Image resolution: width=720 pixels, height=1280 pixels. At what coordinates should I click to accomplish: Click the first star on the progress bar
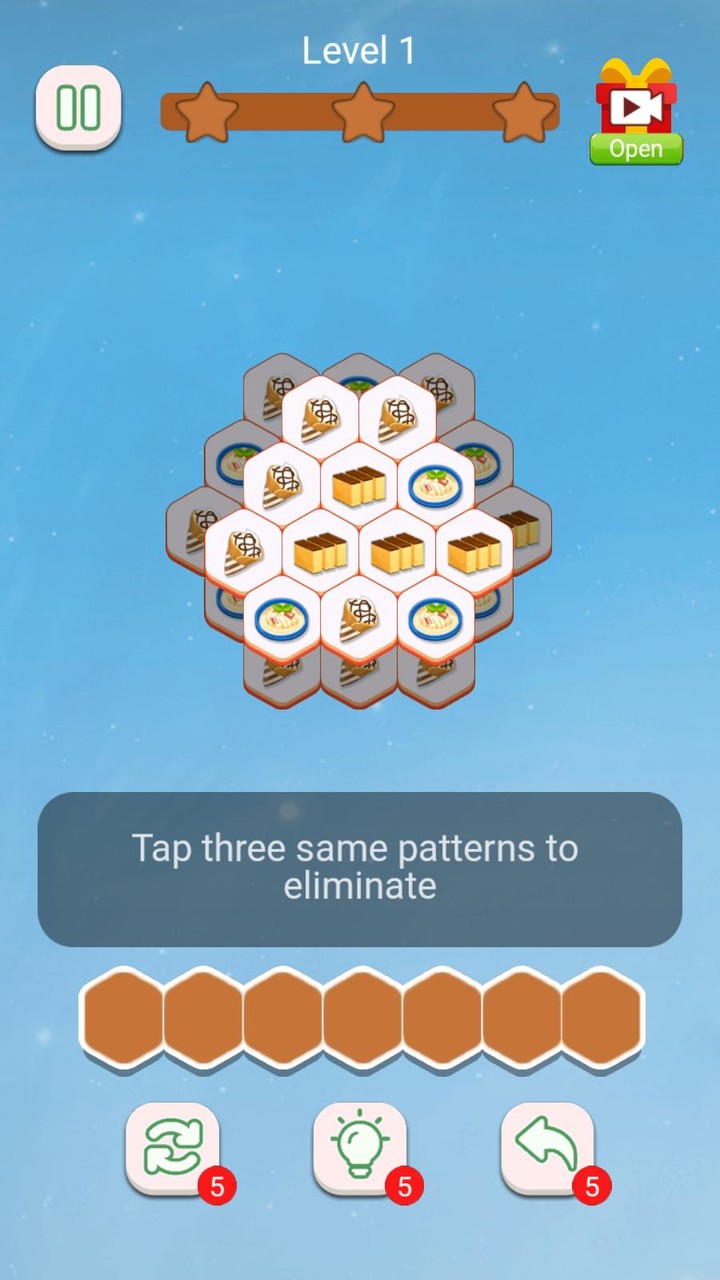pyautogui.click(x=205, y=113)
